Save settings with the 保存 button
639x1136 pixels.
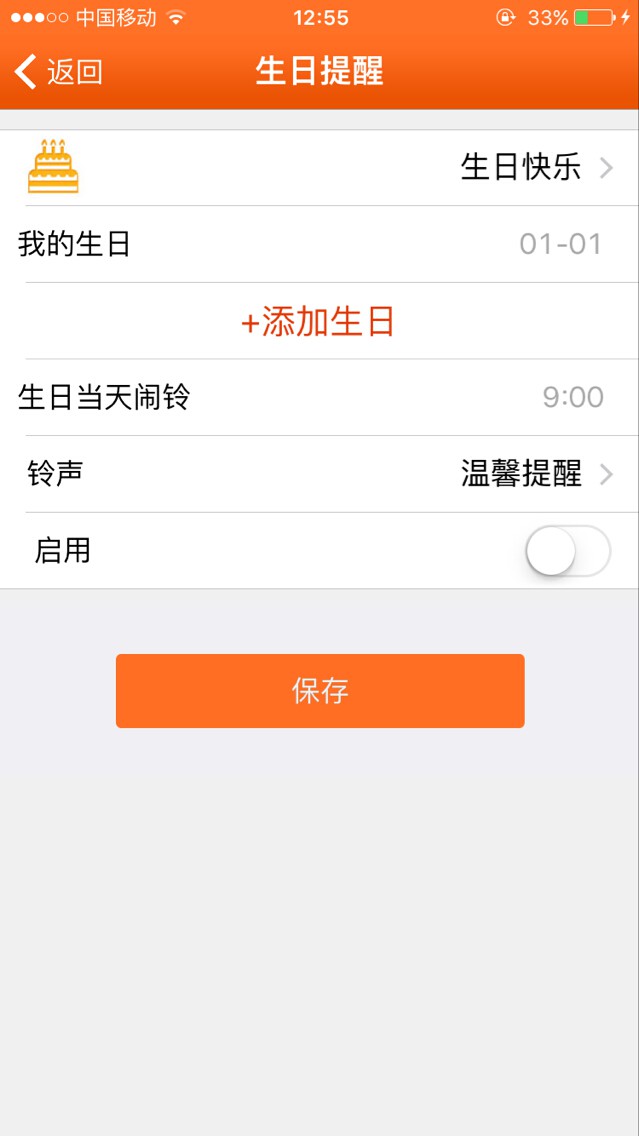click(320, 691)
